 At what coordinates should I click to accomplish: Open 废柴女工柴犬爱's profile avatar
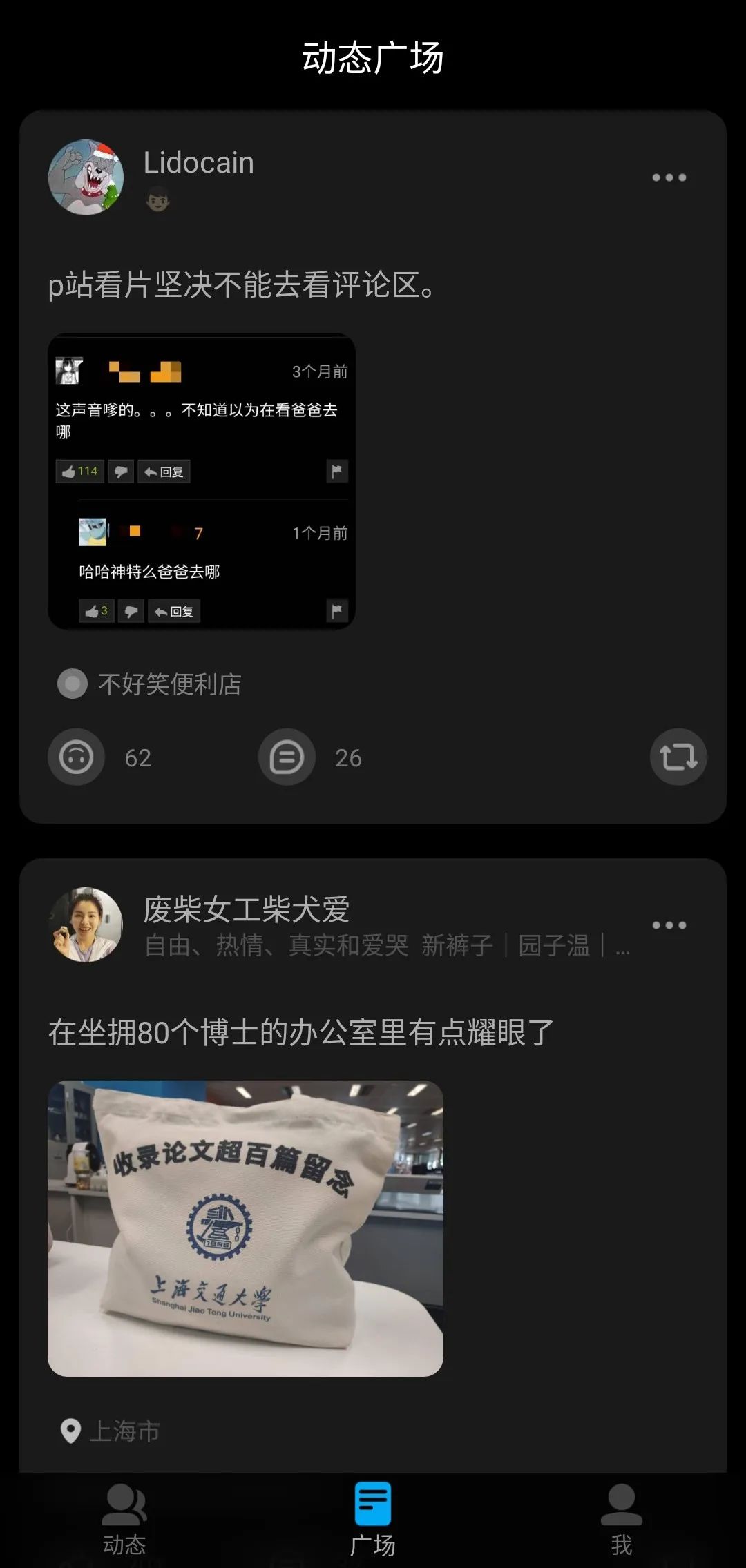point(86,925)
